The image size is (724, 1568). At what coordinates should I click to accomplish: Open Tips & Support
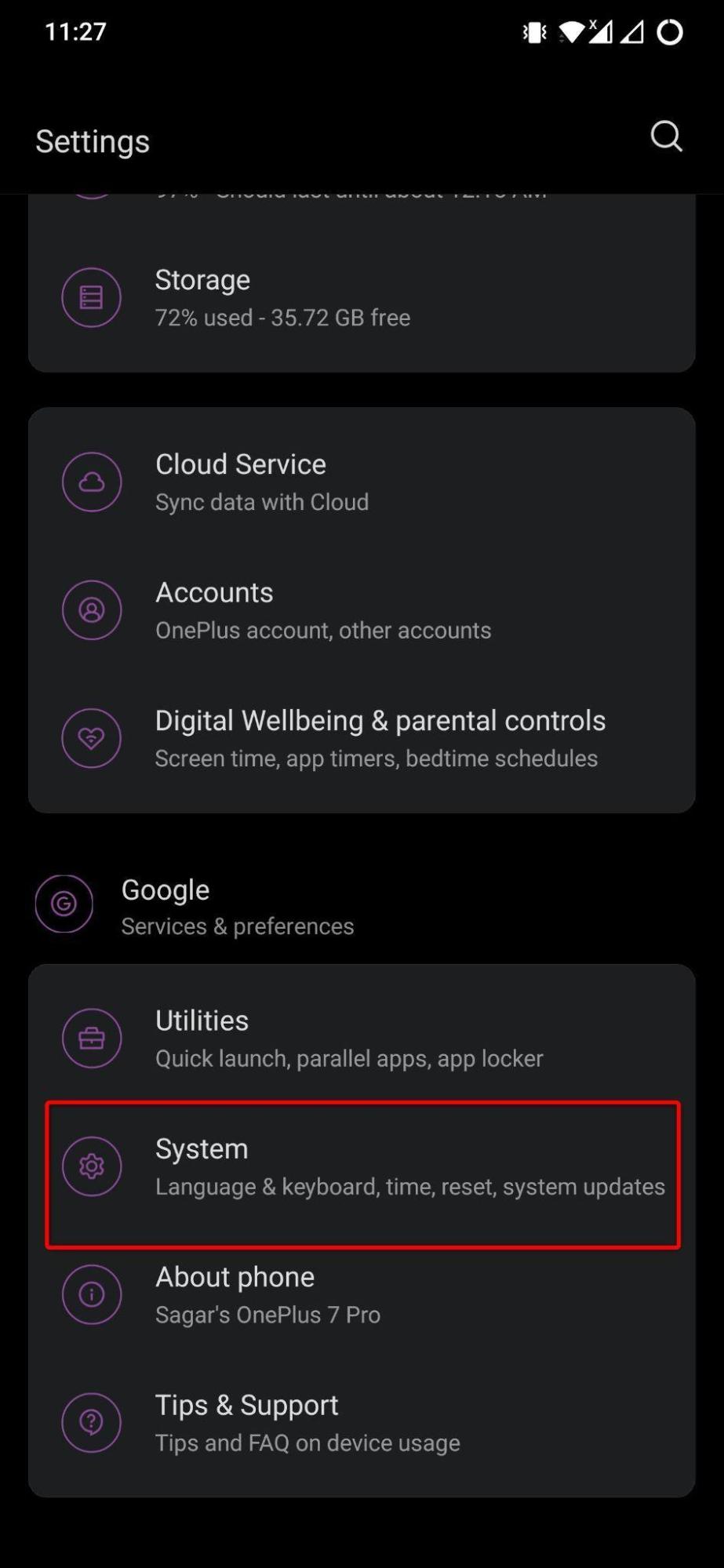[361, 1422]
